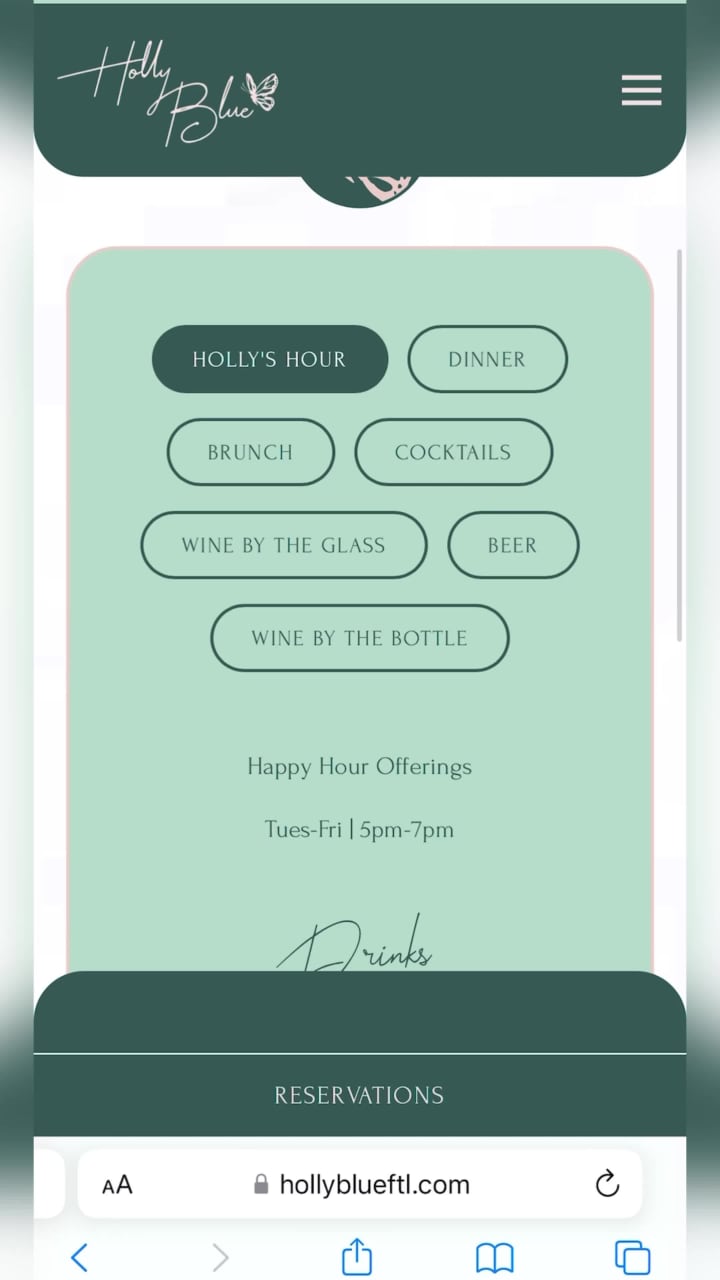Open Wine by the Glass menu

pos(283,545)
